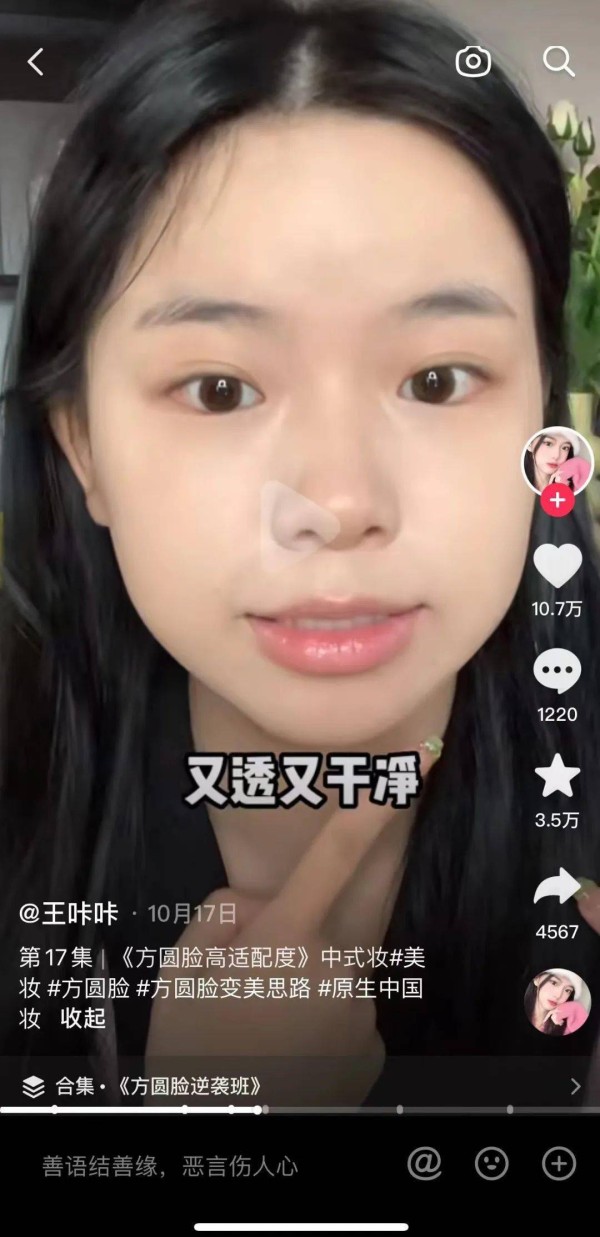Collapse caption with 收起

83,1019
